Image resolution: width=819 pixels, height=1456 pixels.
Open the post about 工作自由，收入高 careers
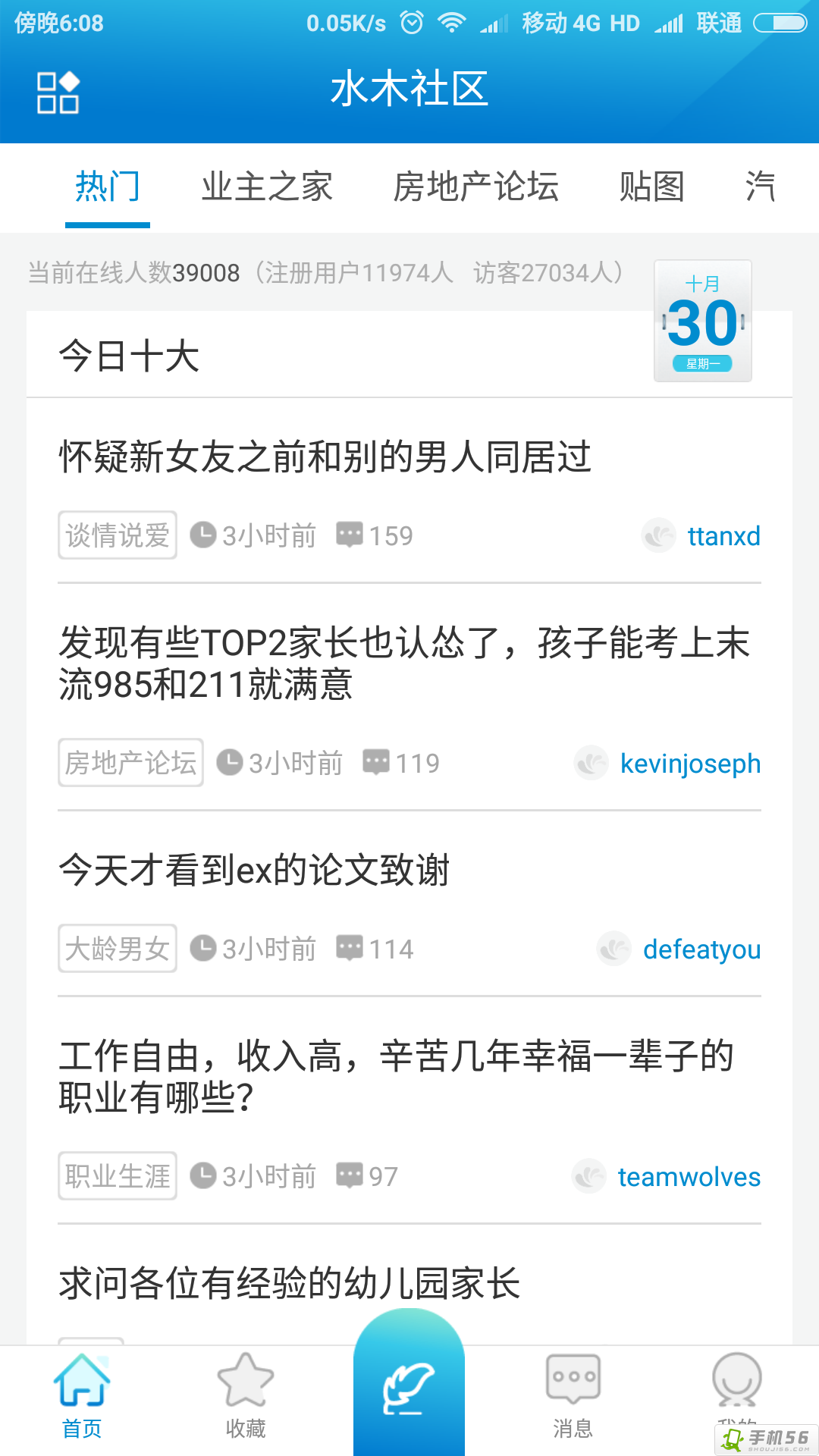point(396,1076)
